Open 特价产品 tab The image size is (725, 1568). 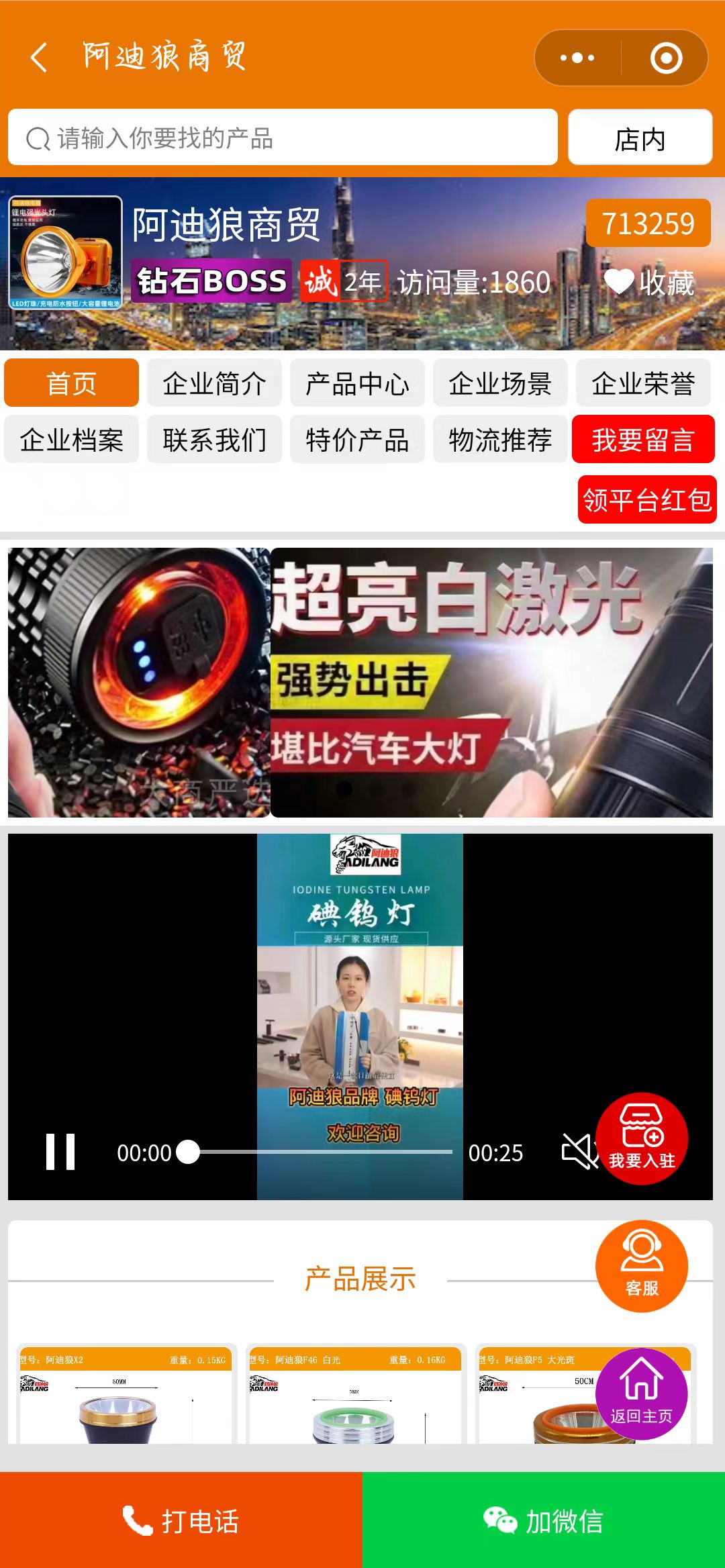coord(357,440)
